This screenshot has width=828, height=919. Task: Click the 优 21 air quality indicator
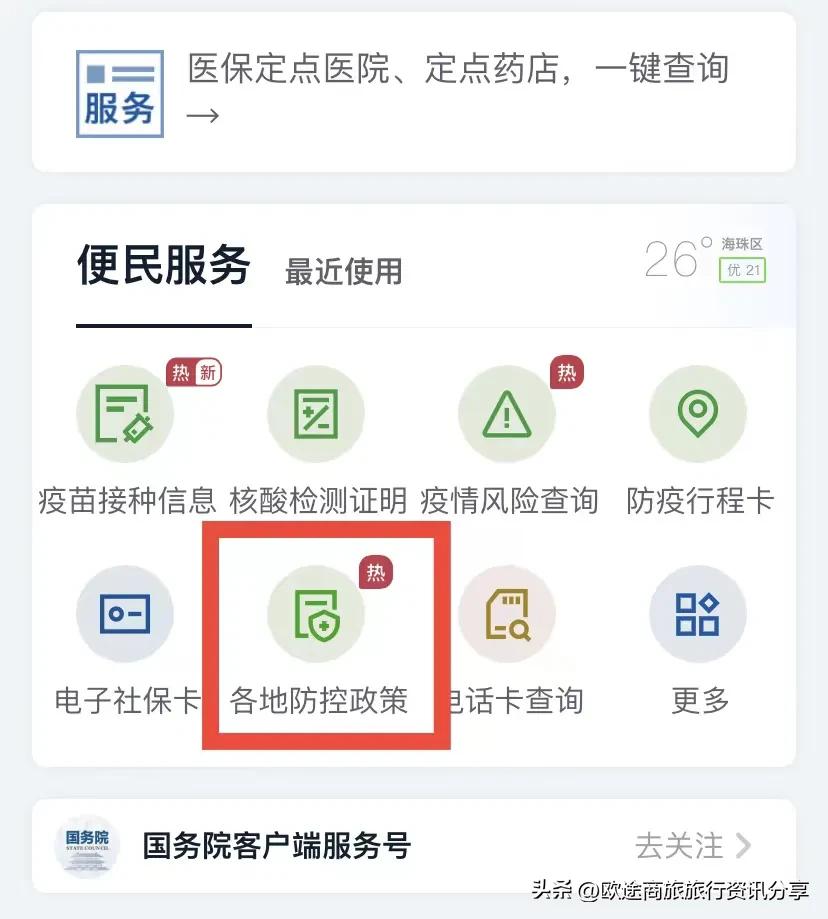point(742,271)
